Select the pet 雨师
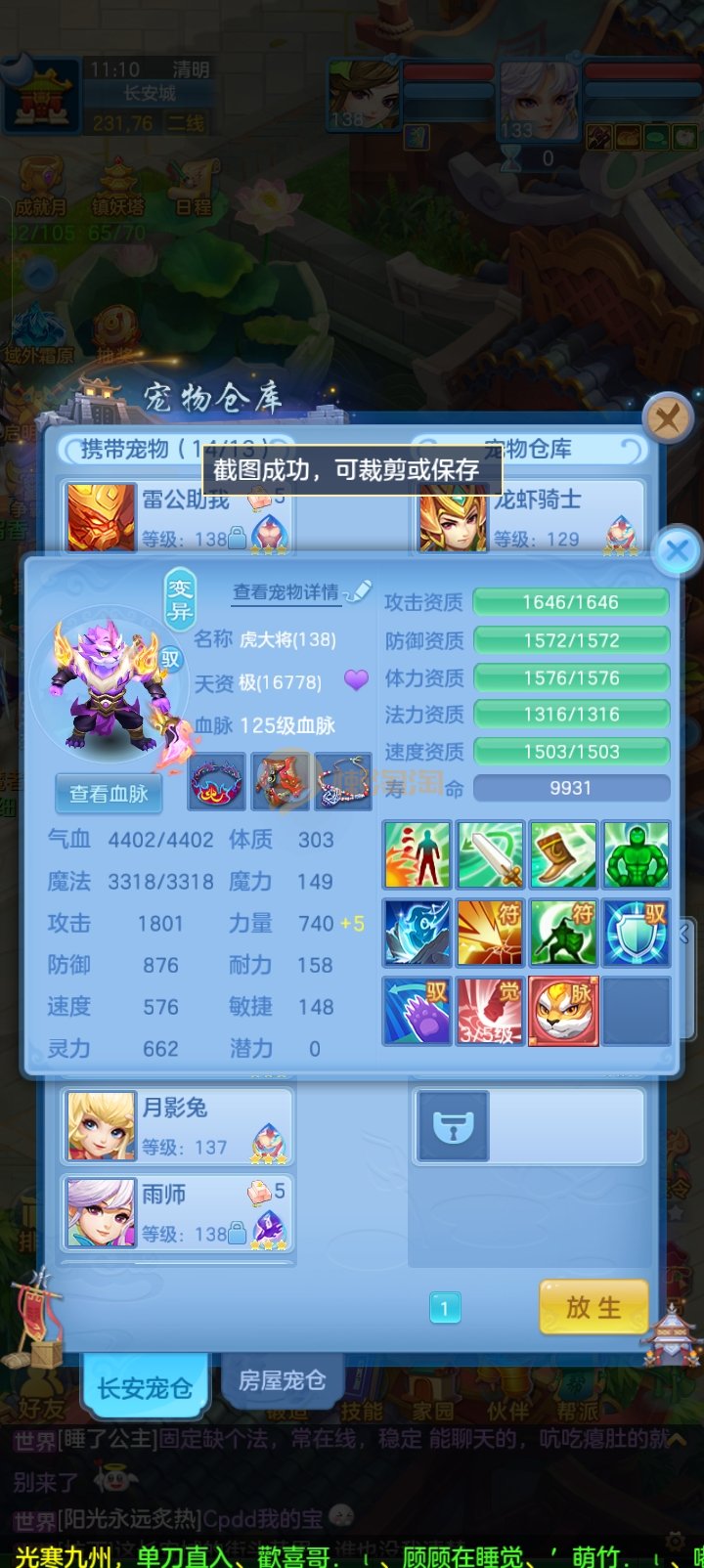Image resolution: width=704 pixels, height=1568 pixels. (176, 1212)
